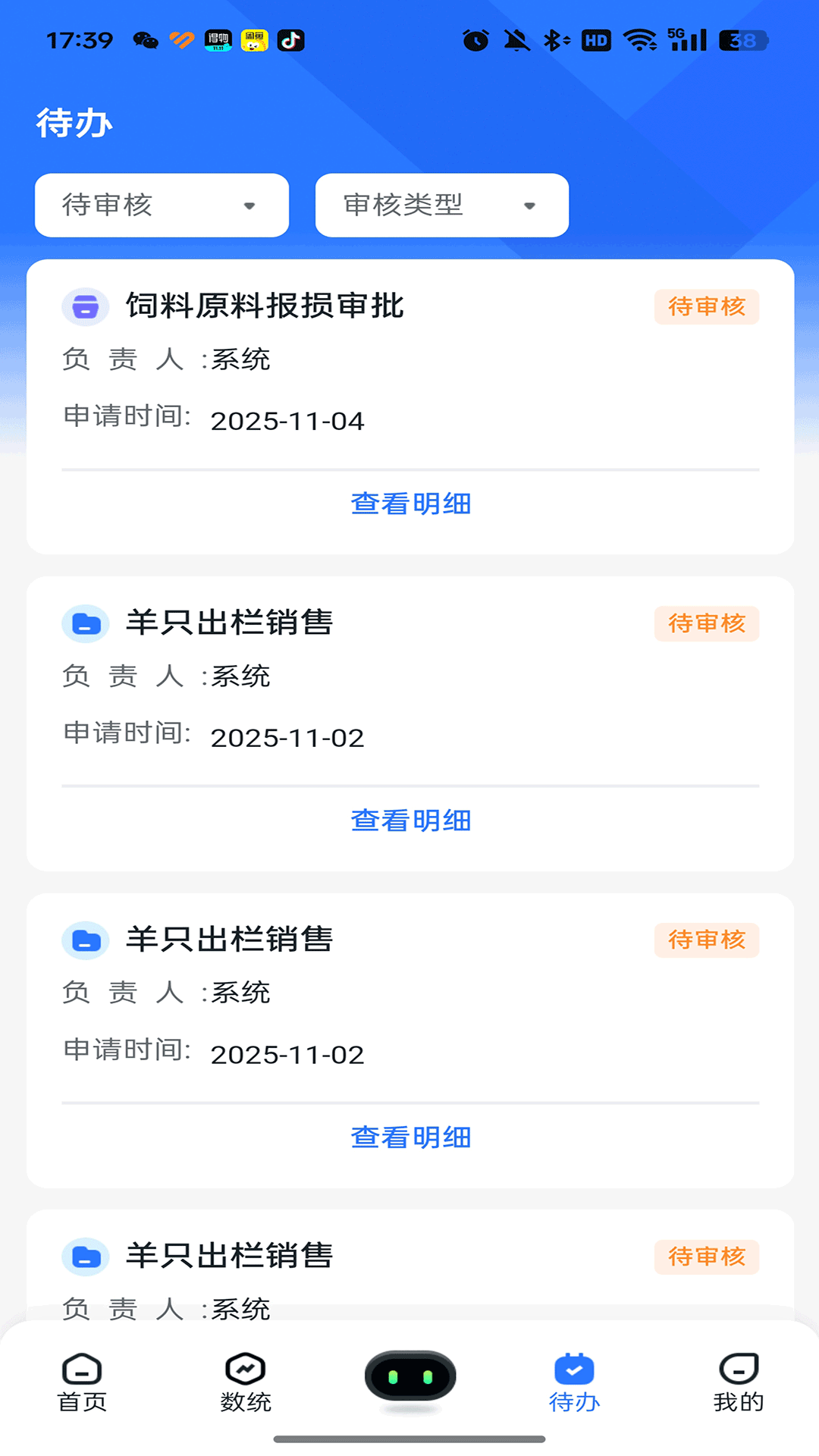
Task: Open the 待审核 status dropdown
Action: coord(161,205)
